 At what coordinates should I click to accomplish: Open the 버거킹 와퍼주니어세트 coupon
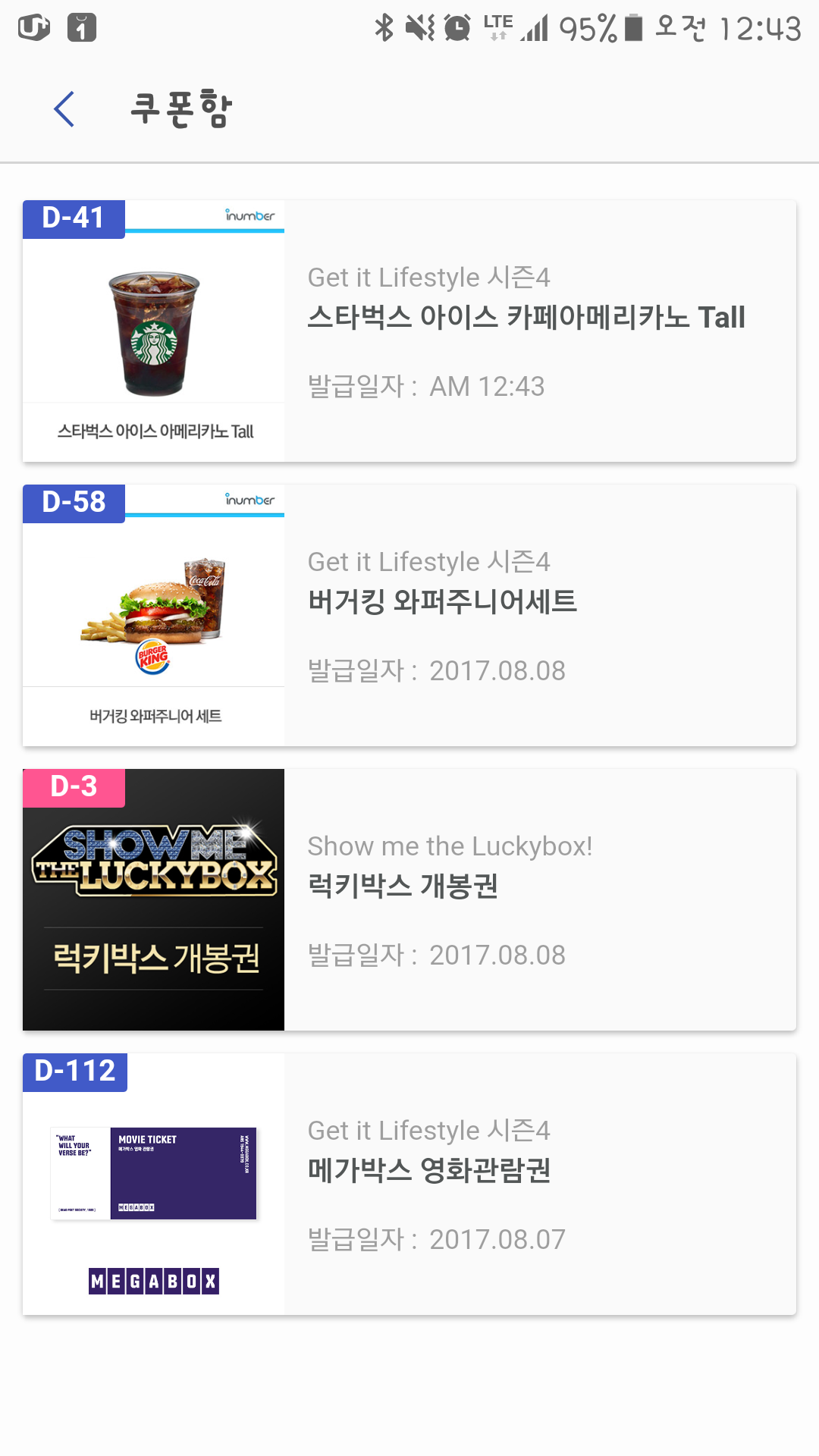pyautogui.click(x=409, y=616)
